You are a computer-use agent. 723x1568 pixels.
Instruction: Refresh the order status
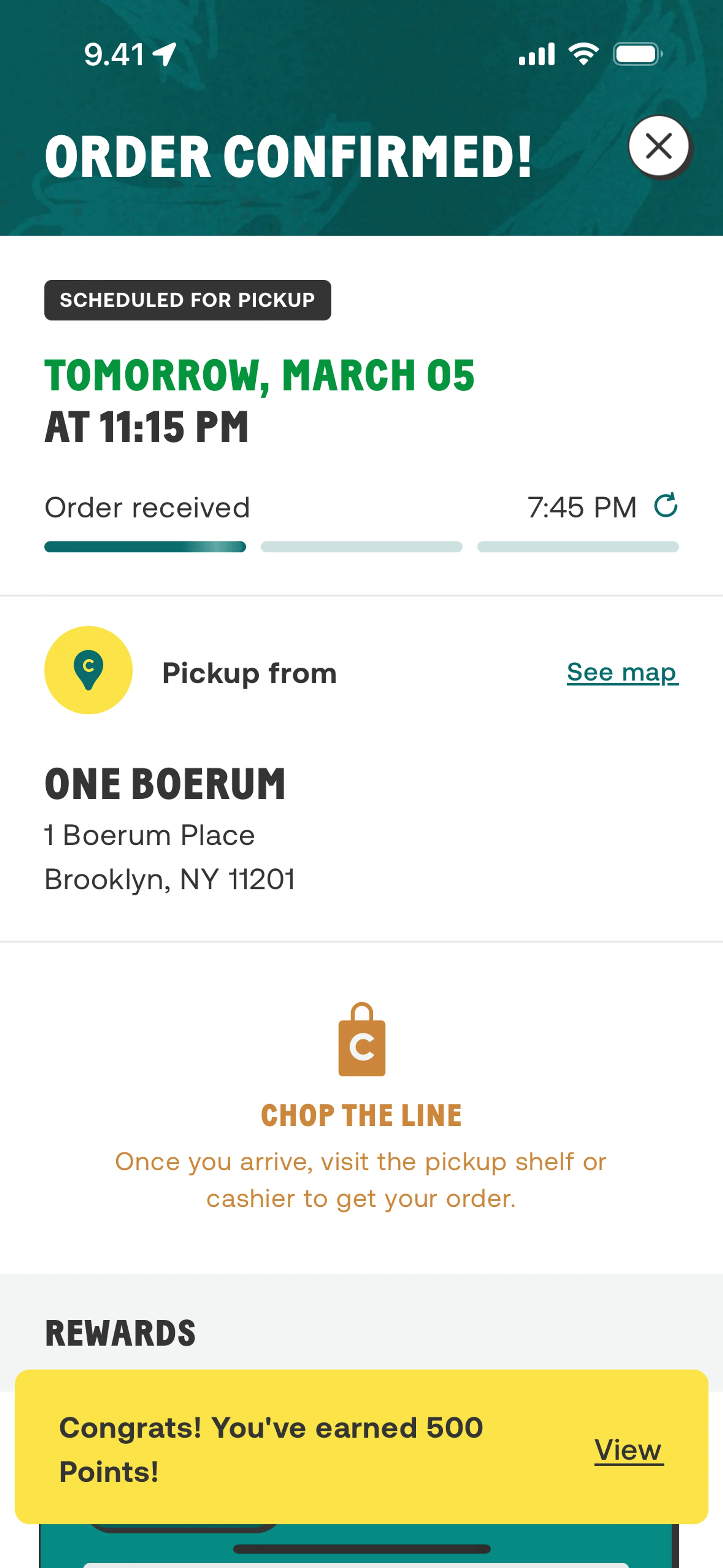coord(665,505)
